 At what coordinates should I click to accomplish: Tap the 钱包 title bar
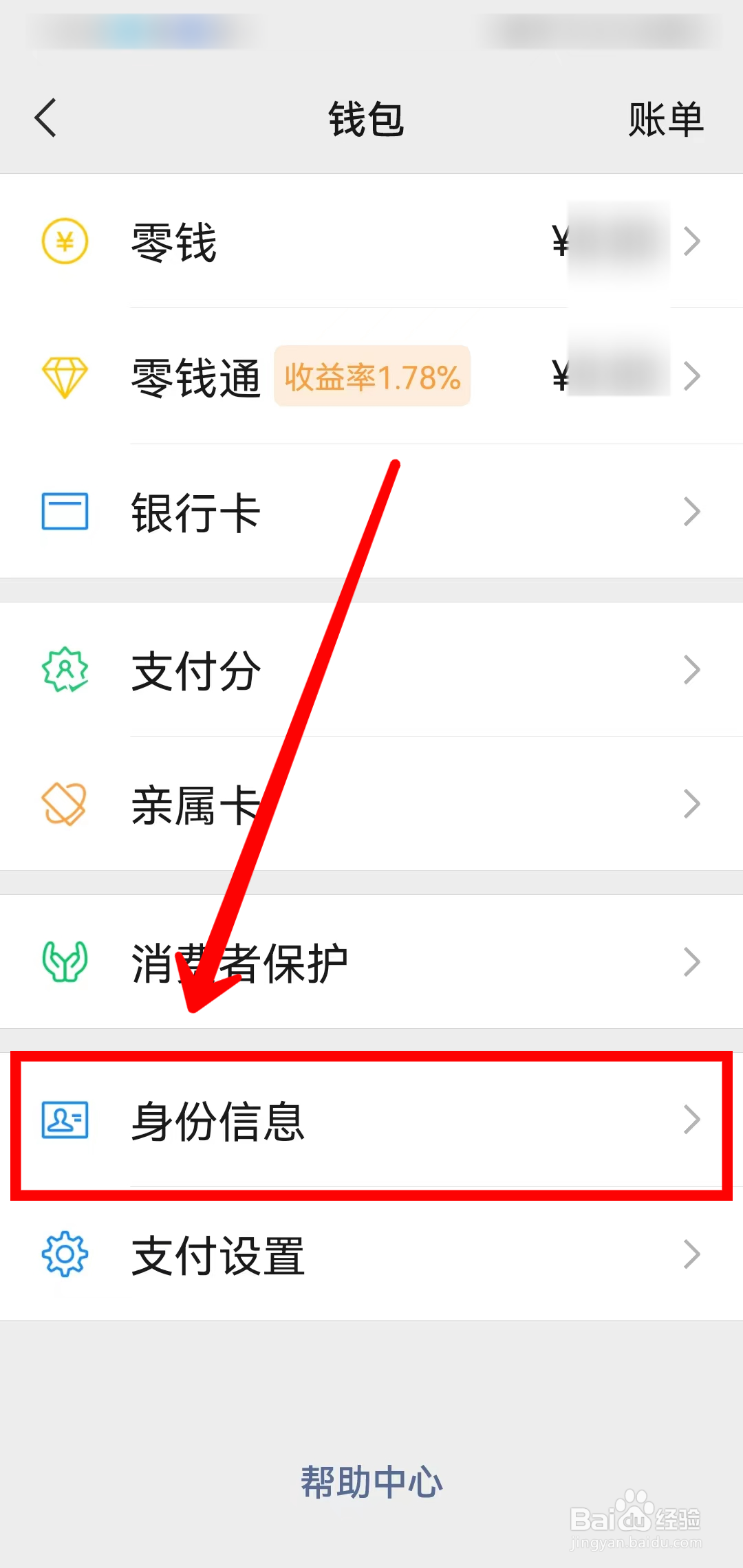click(367, 118)
